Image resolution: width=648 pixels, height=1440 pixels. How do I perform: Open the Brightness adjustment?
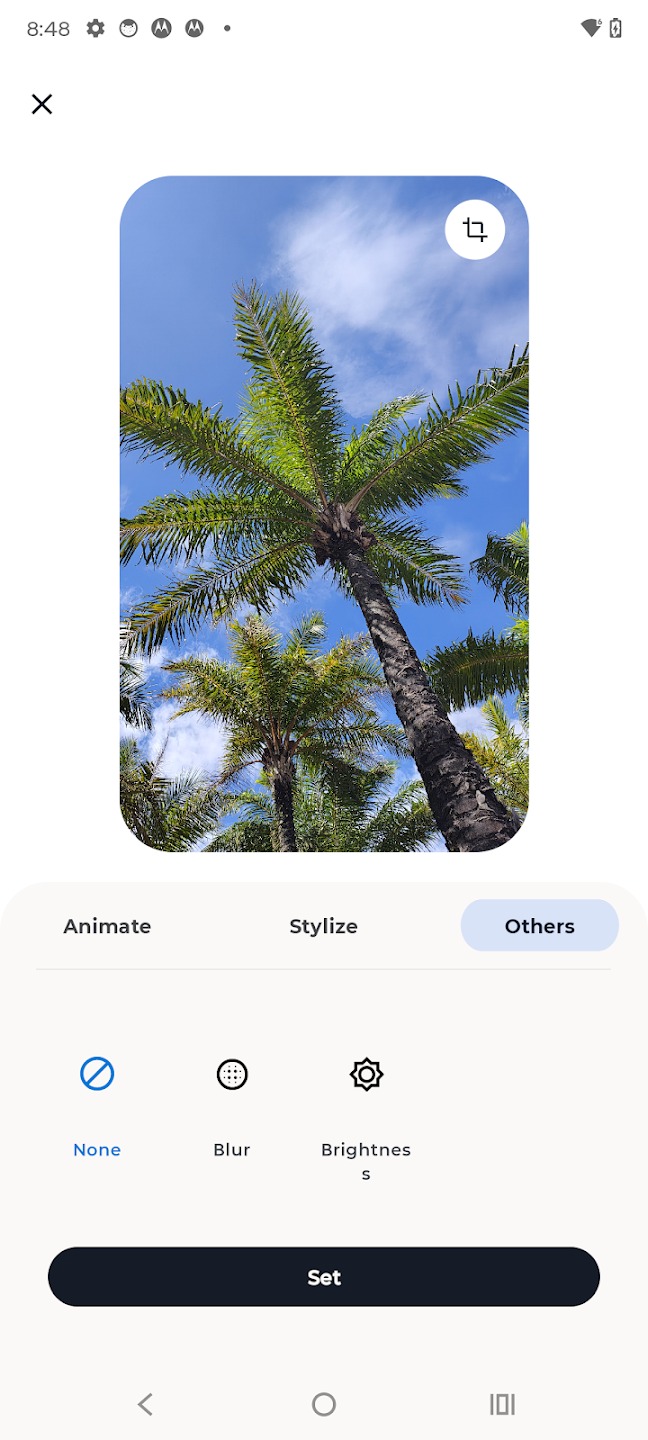pyautogui.click(x=366, y=1117)
